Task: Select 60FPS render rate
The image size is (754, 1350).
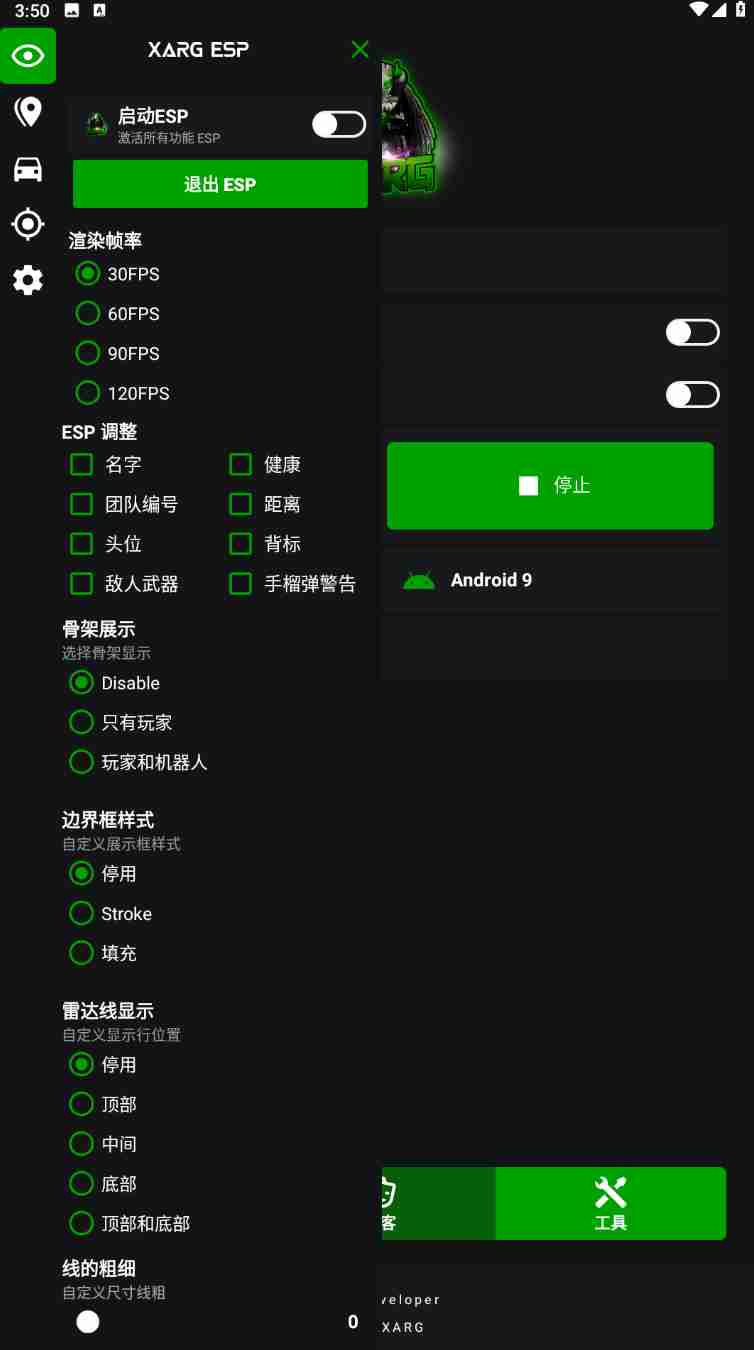Action: pos(88,314)
